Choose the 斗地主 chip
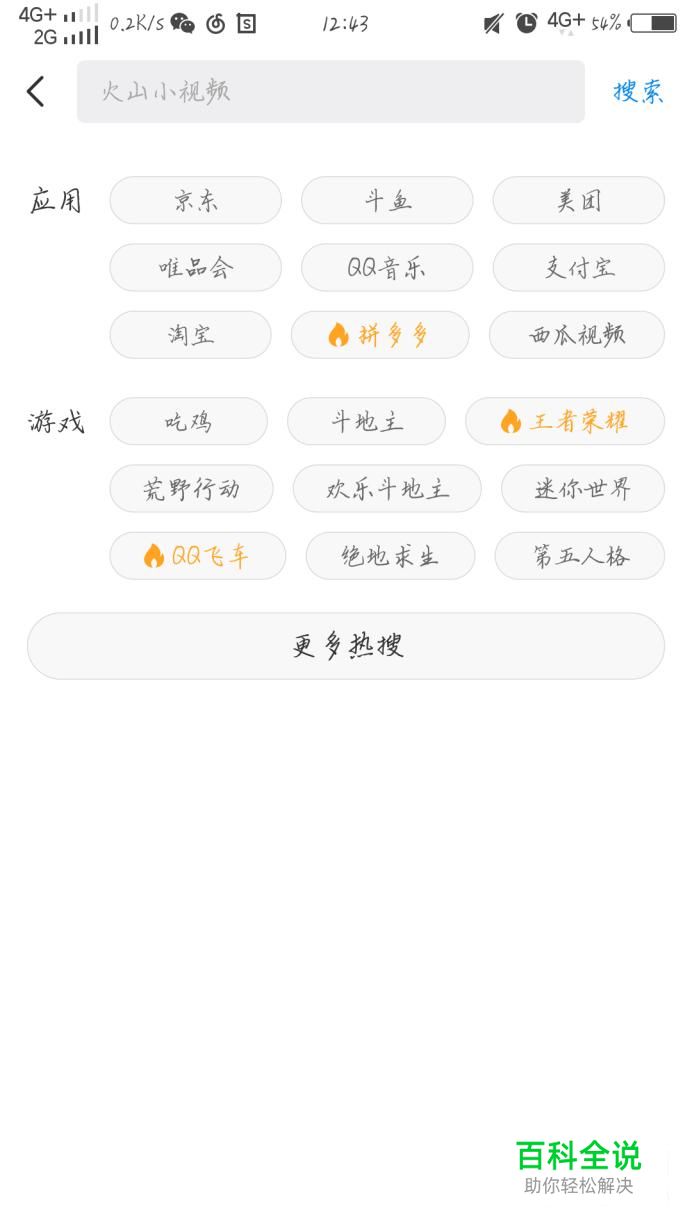 [366, 422]
